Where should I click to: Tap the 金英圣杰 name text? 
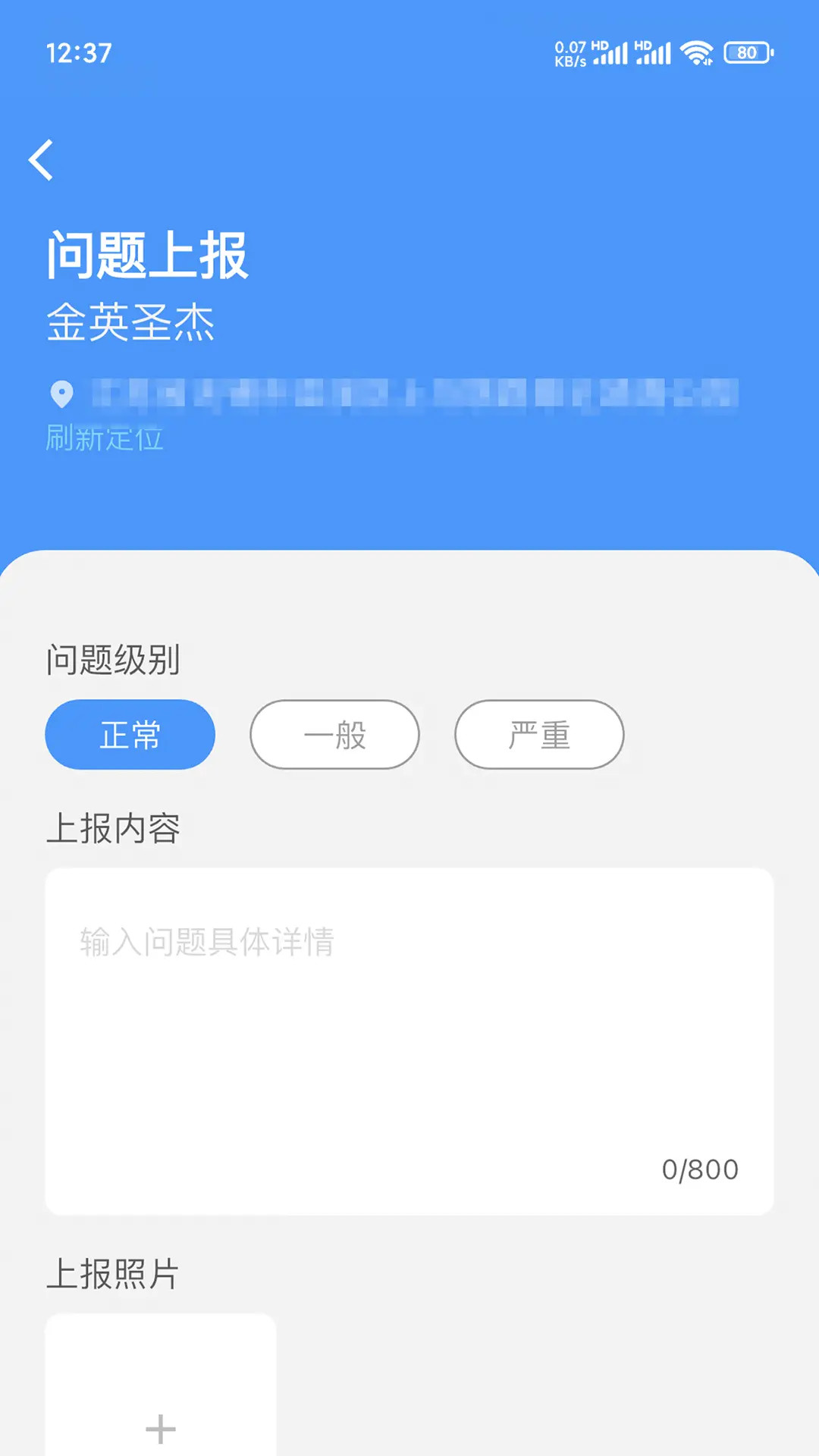(130, 323)
